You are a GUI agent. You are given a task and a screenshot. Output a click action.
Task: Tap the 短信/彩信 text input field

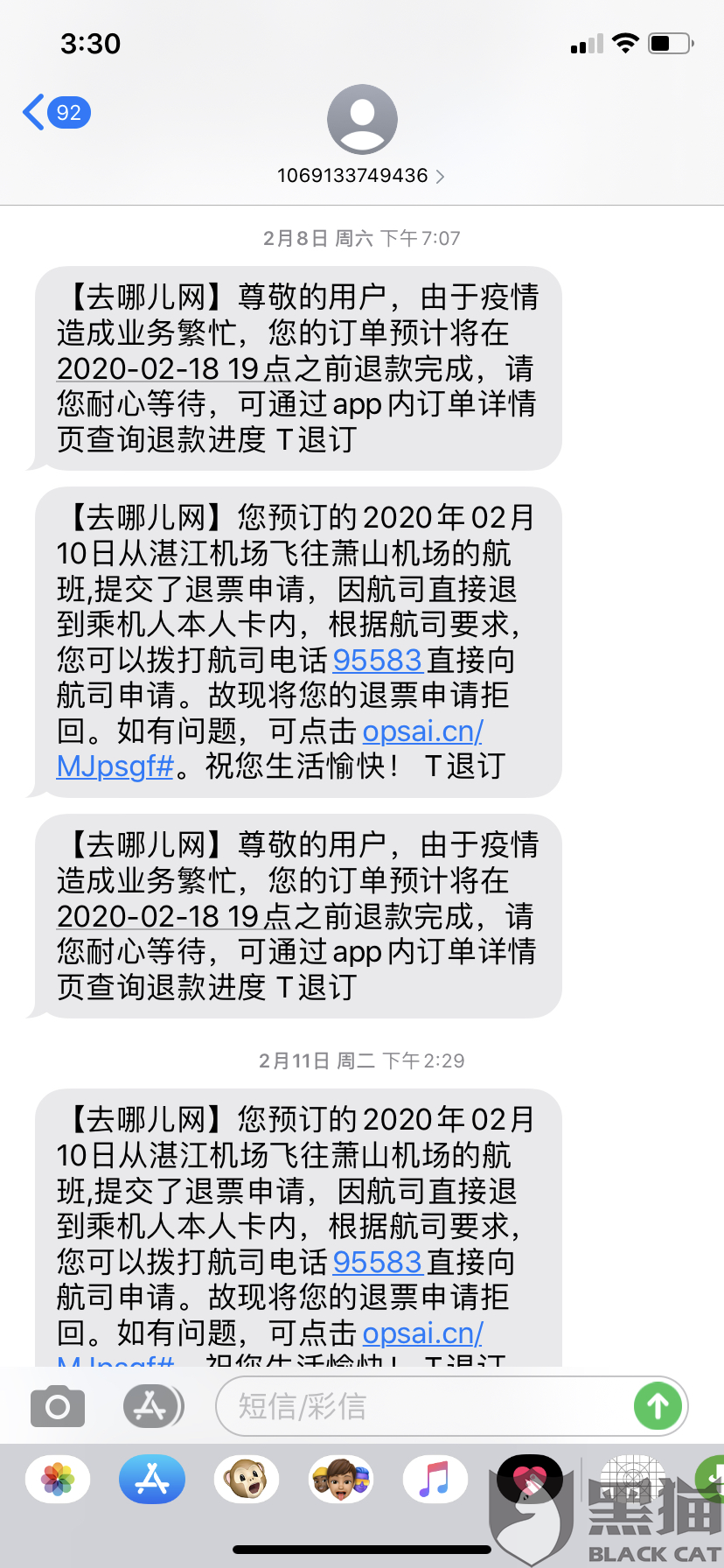(393, 1406)
